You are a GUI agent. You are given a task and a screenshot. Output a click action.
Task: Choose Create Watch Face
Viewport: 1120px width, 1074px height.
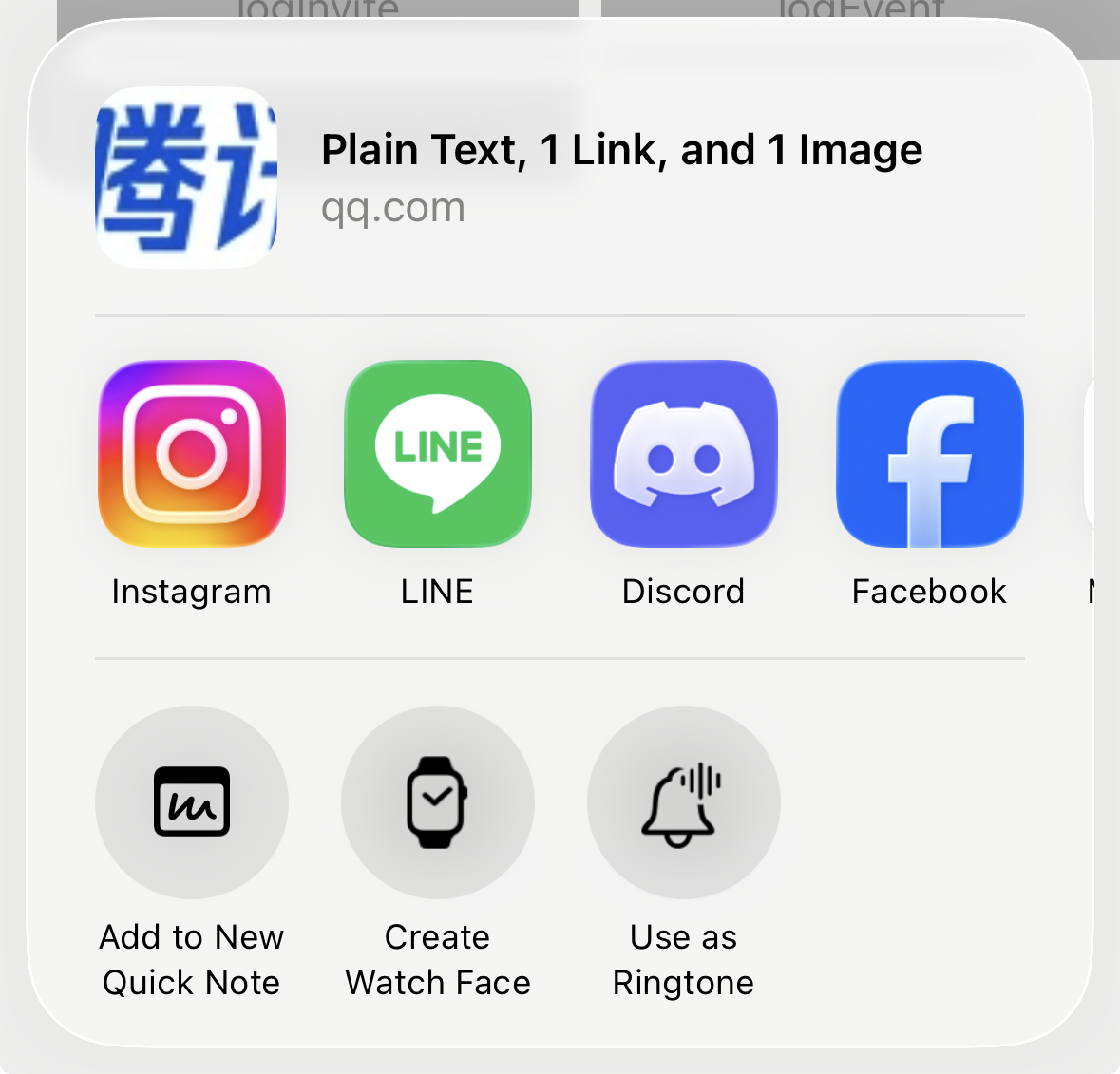[x=437, y=802]
